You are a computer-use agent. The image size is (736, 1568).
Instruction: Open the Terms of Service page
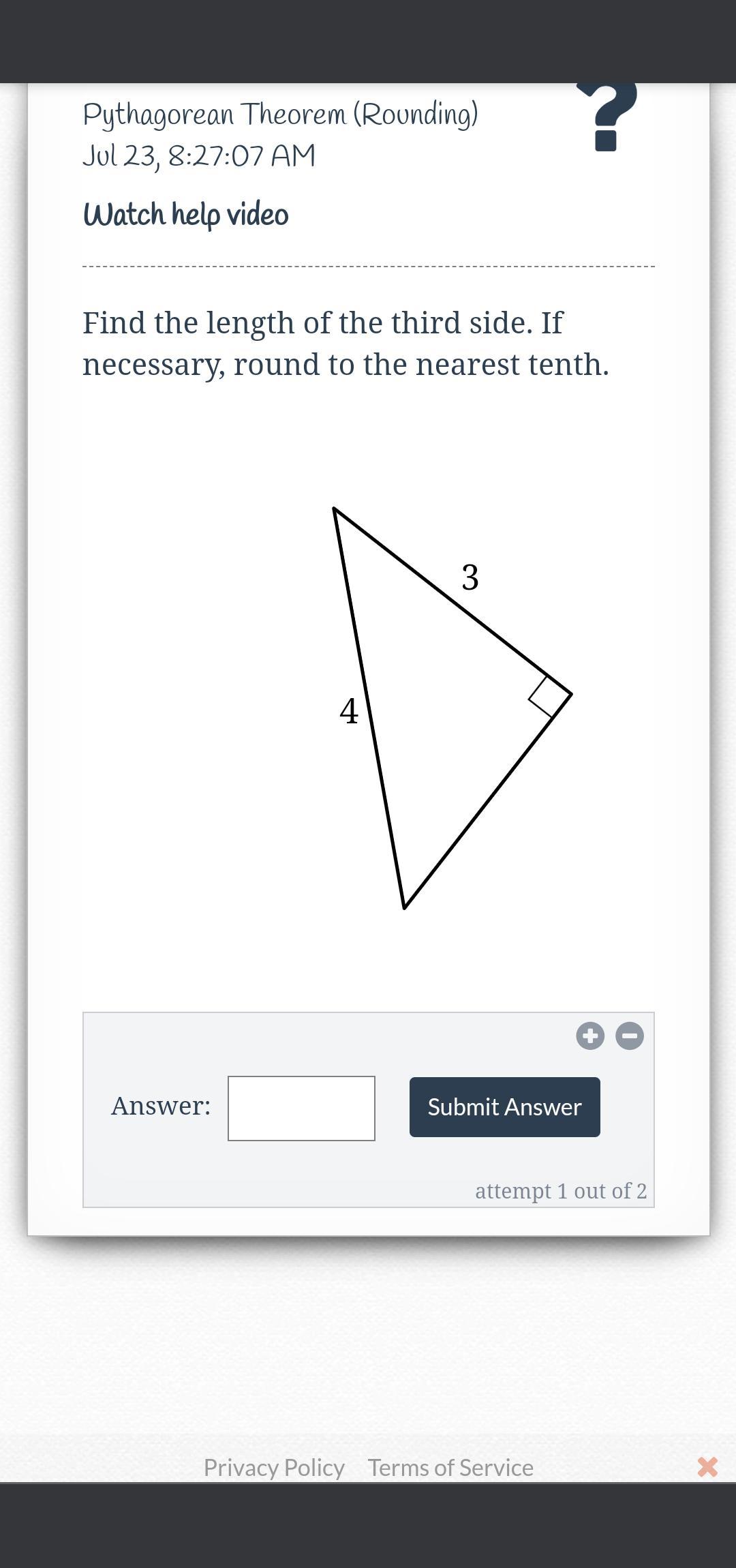click(x=450, y=1467)
